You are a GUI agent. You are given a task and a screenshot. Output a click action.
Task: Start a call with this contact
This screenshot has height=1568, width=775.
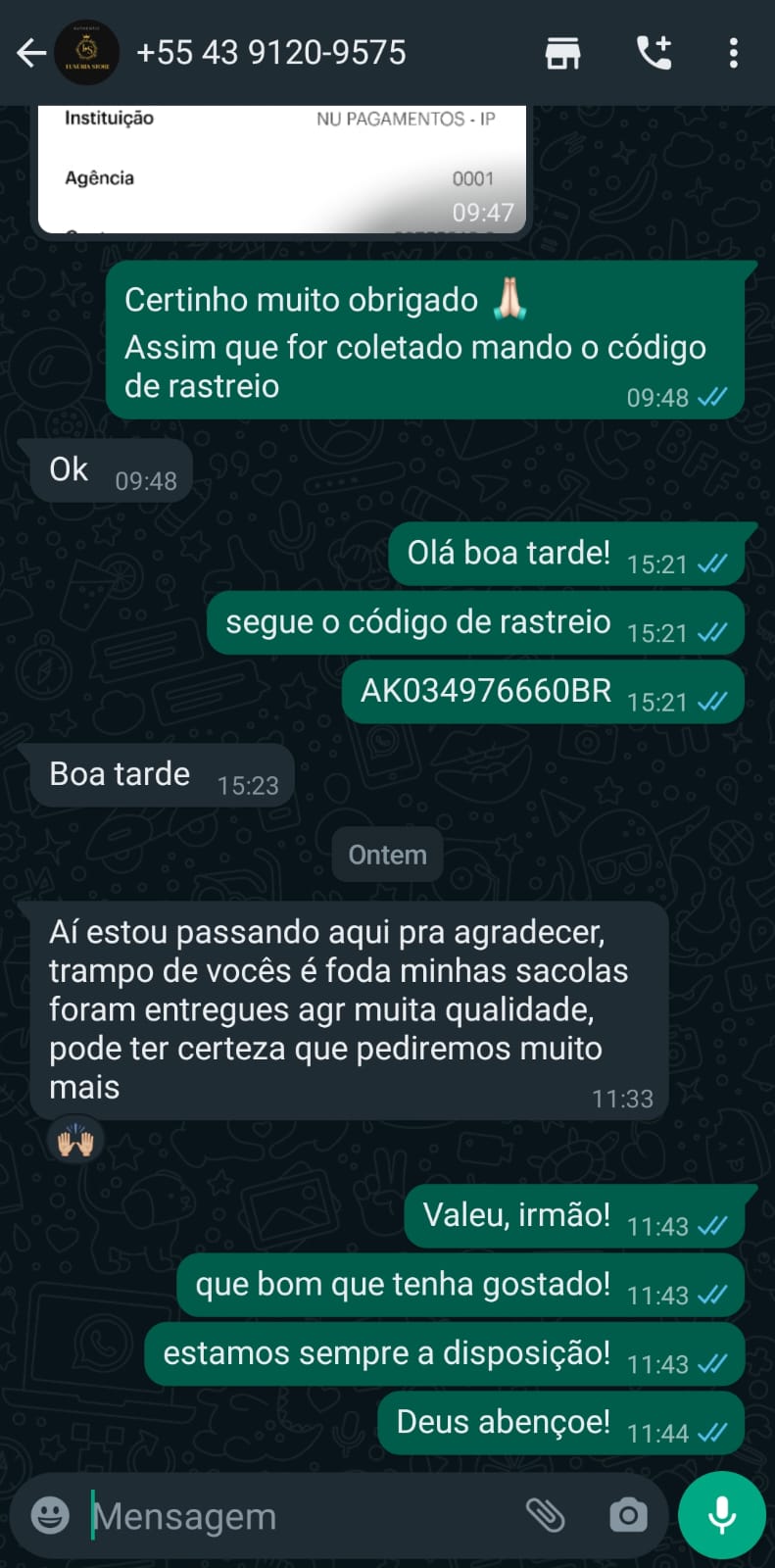pyautogui.click(x=654, y=53)
